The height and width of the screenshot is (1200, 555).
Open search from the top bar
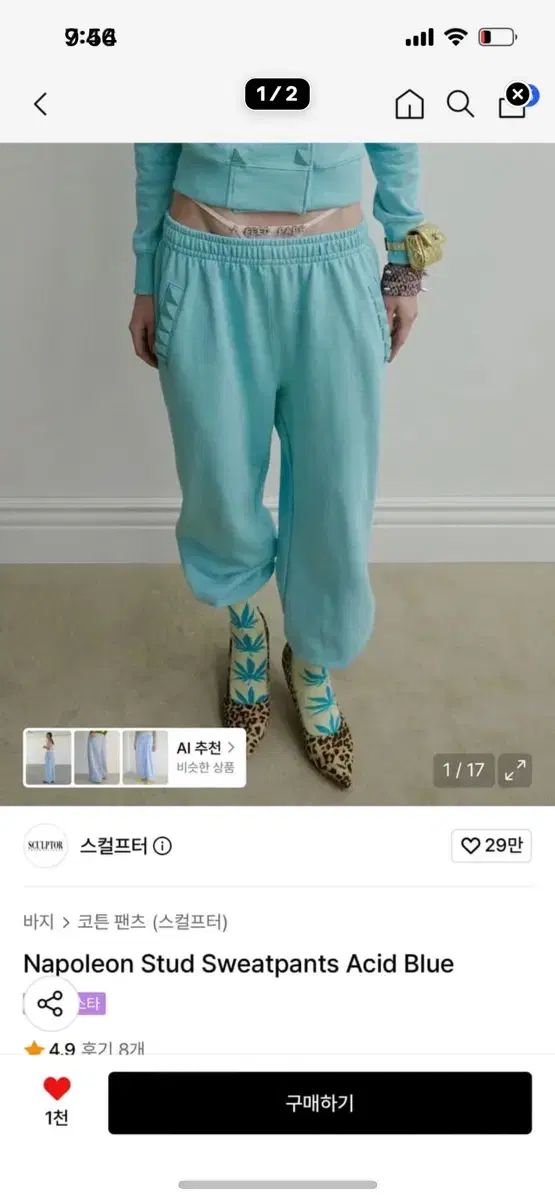[x=460, y=104]
